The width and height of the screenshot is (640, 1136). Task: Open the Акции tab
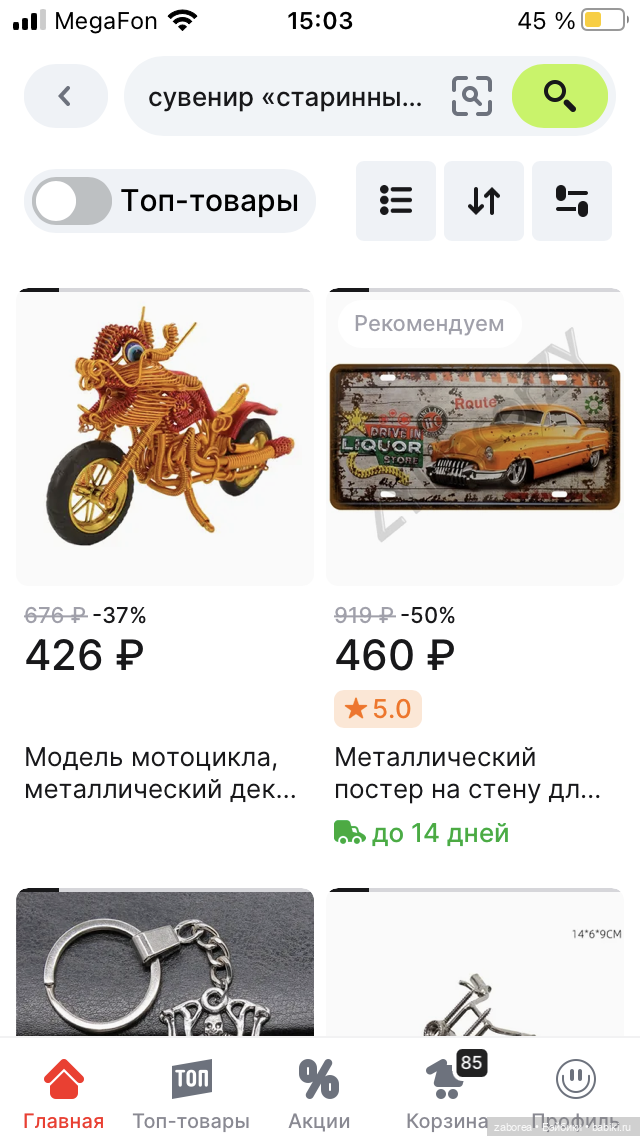[319, 1092]
